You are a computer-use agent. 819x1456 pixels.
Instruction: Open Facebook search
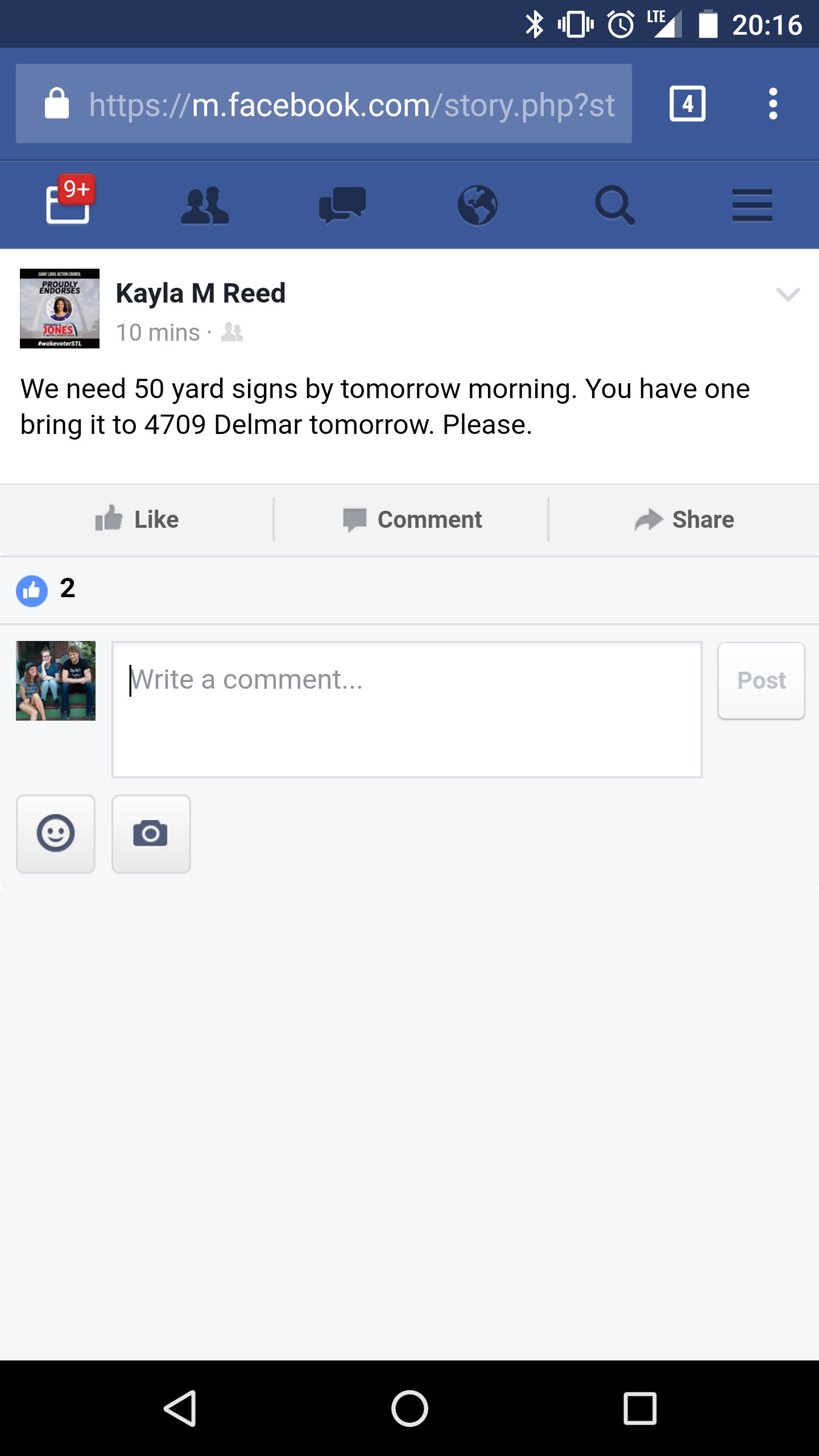click(614, 205)
